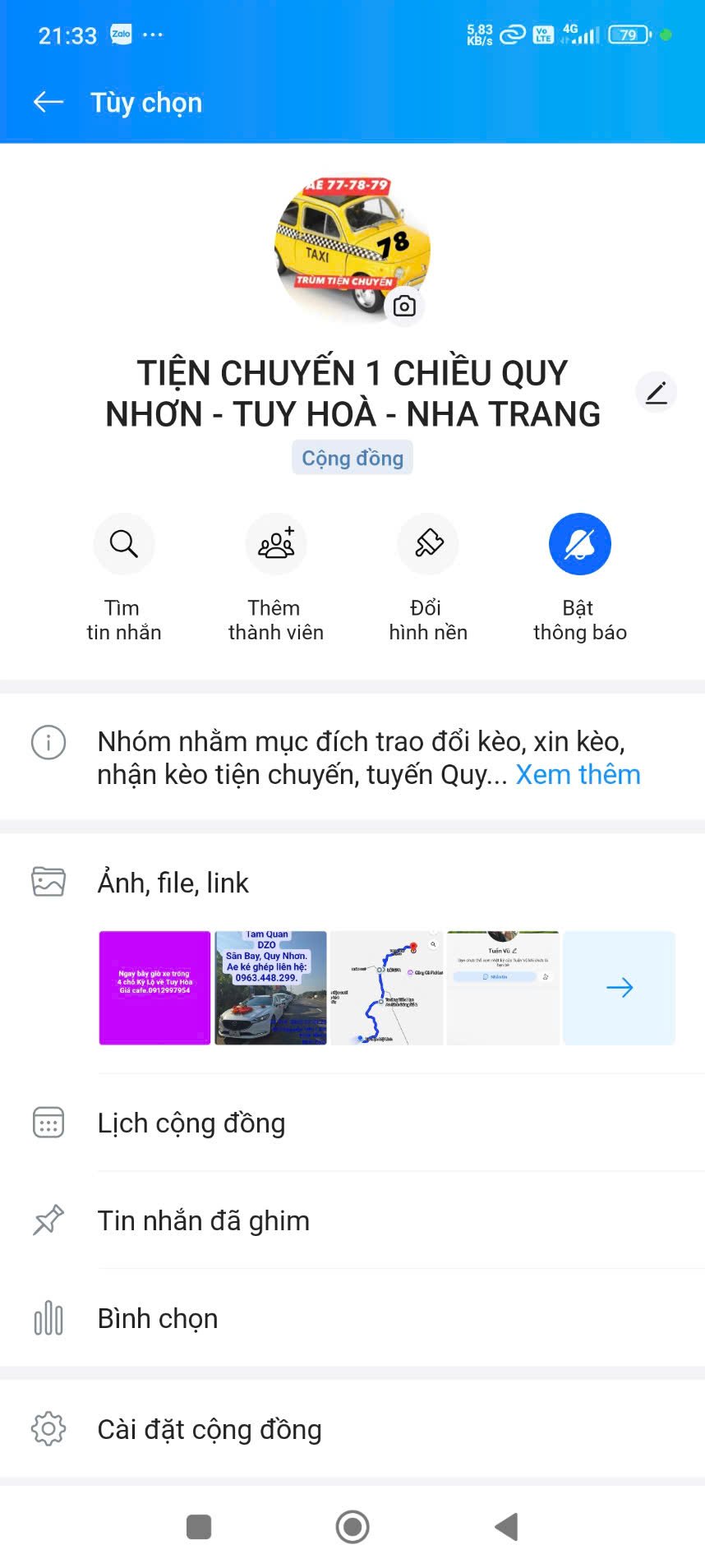Tap Thêm thành viên to add members
705x1568 pixels.
coord(276,544)
